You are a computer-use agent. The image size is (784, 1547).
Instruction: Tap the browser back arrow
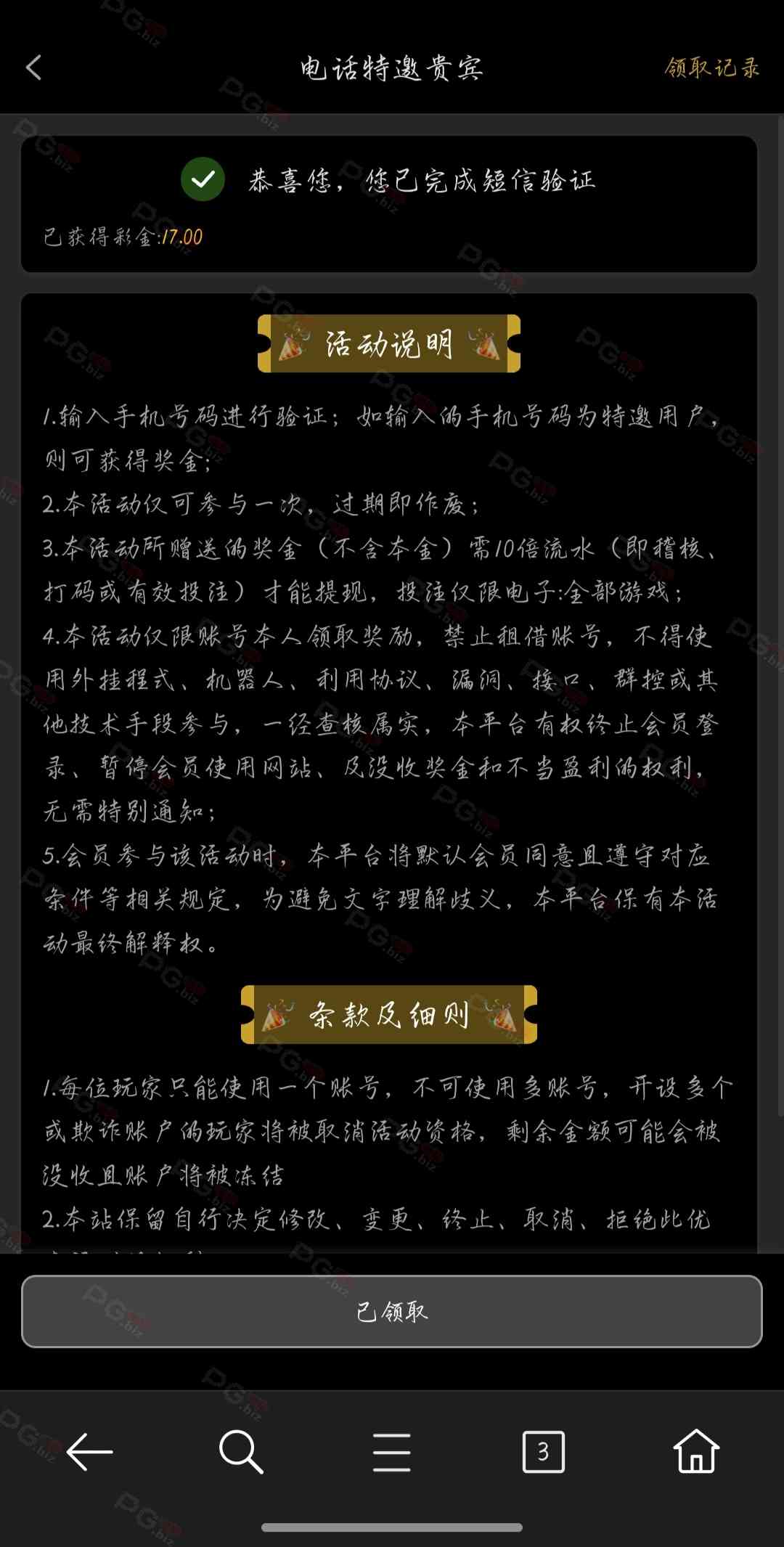click(89, 1452)
